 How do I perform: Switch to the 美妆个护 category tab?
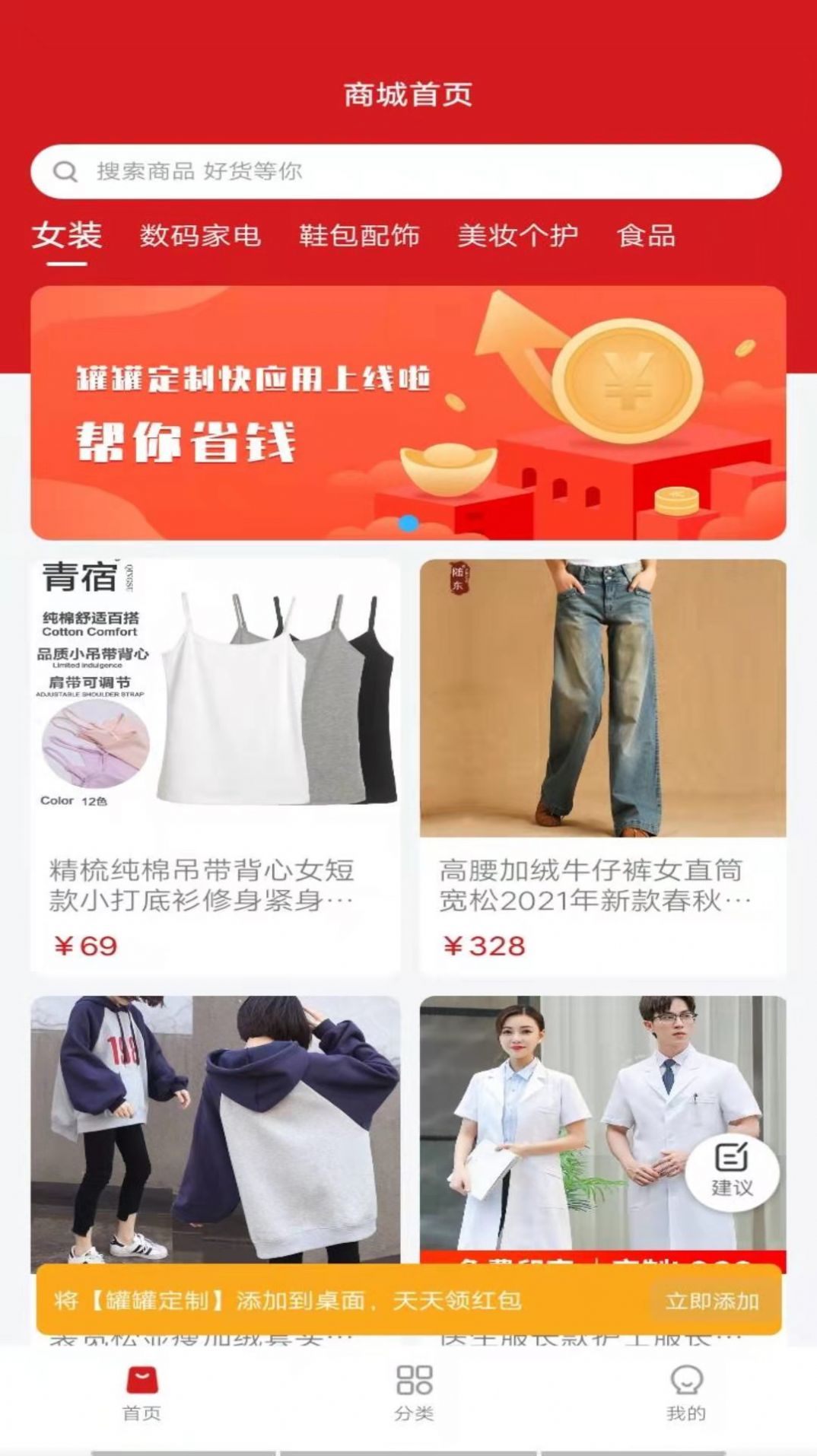click(x=519, y=236)
